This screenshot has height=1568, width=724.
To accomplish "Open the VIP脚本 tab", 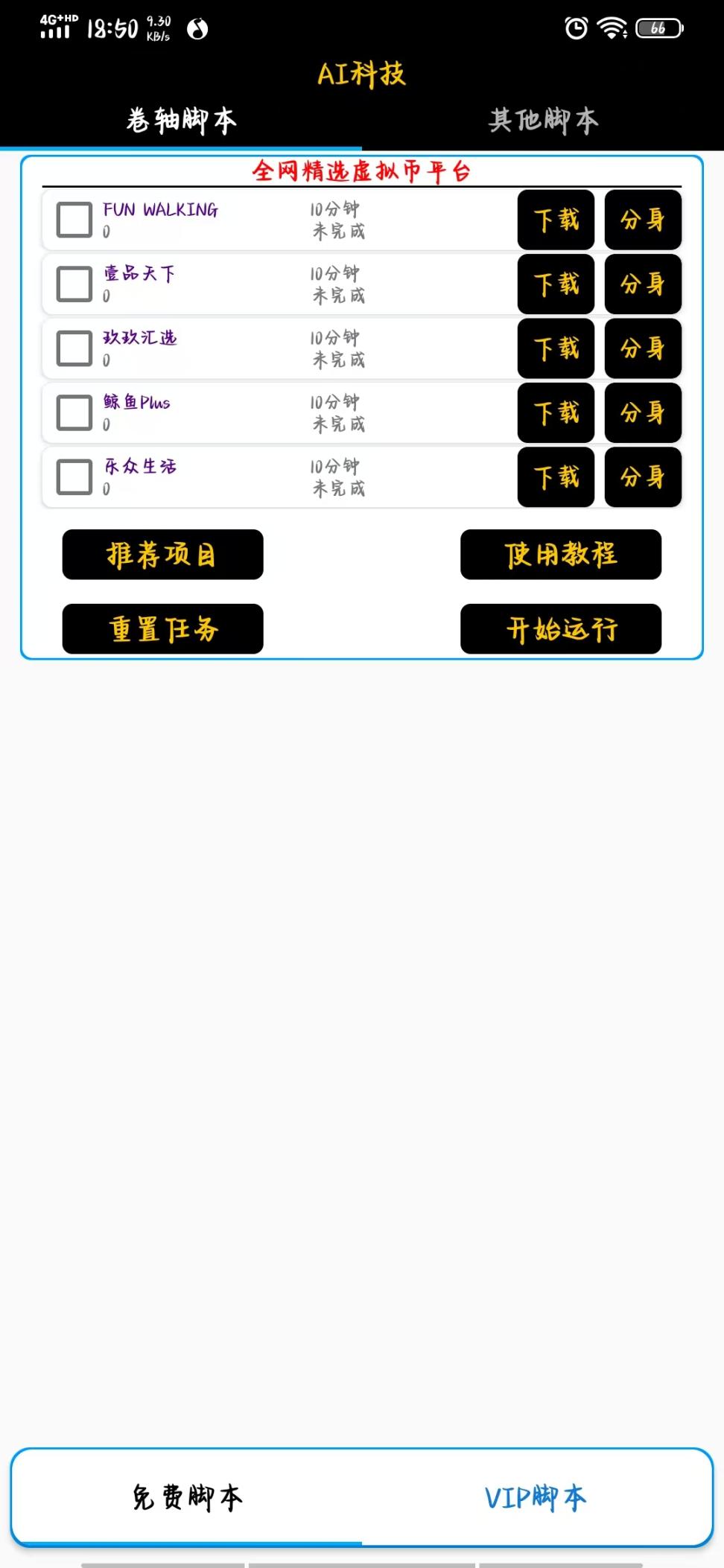I will click(x=536, y=1497).
